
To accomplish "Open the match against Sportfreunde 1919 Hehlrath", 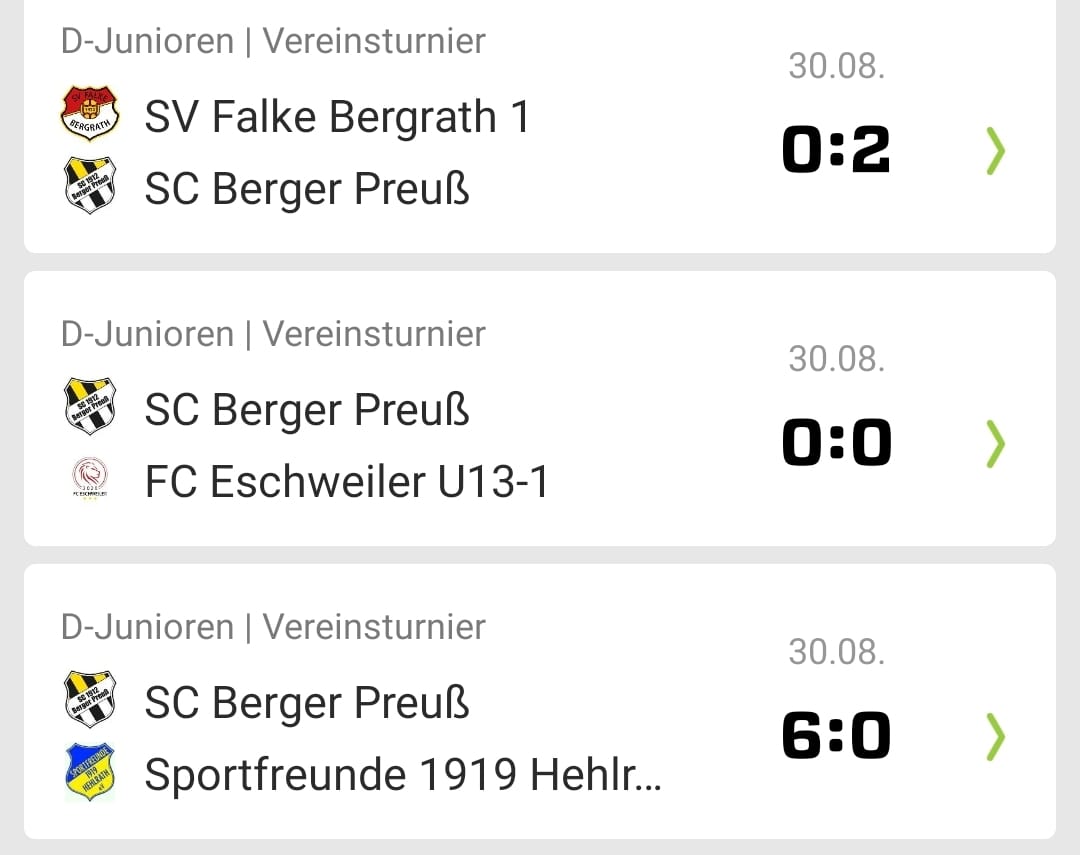I will [994, 737].
